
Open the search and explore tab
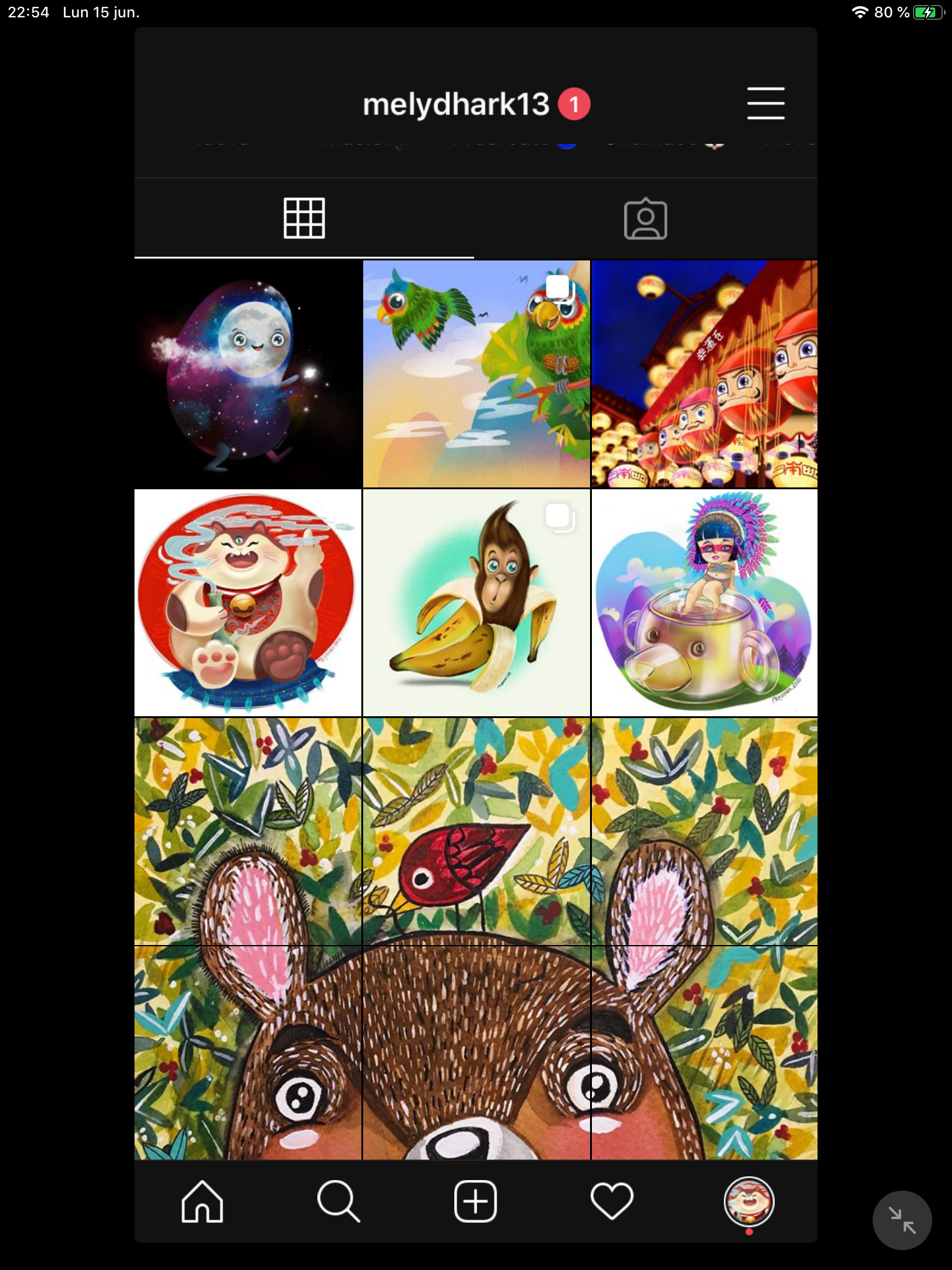point(338,1201)
